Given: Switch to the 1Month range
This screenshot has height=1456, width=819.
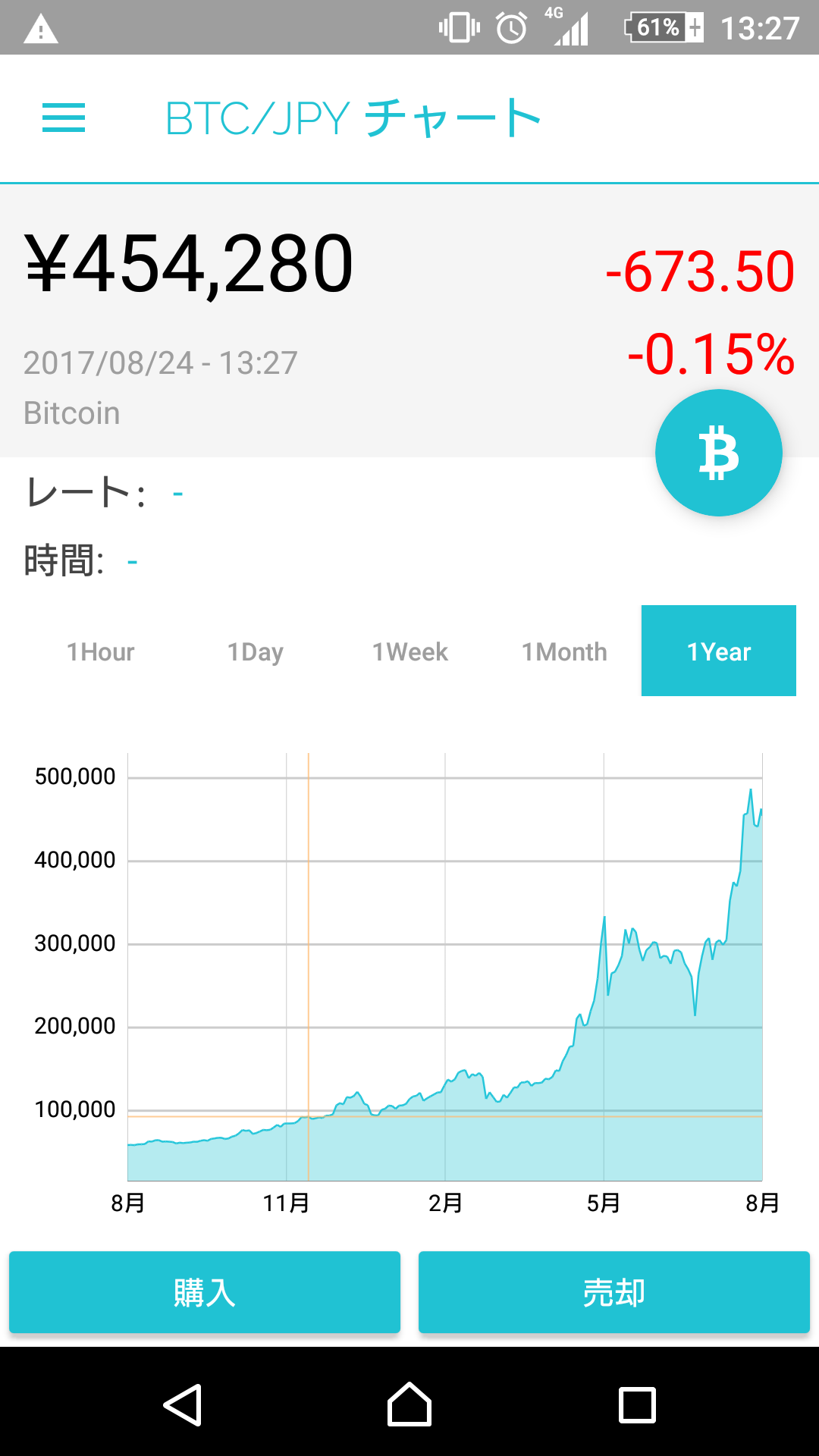Looking at the screenshot, I should point(564,651).
